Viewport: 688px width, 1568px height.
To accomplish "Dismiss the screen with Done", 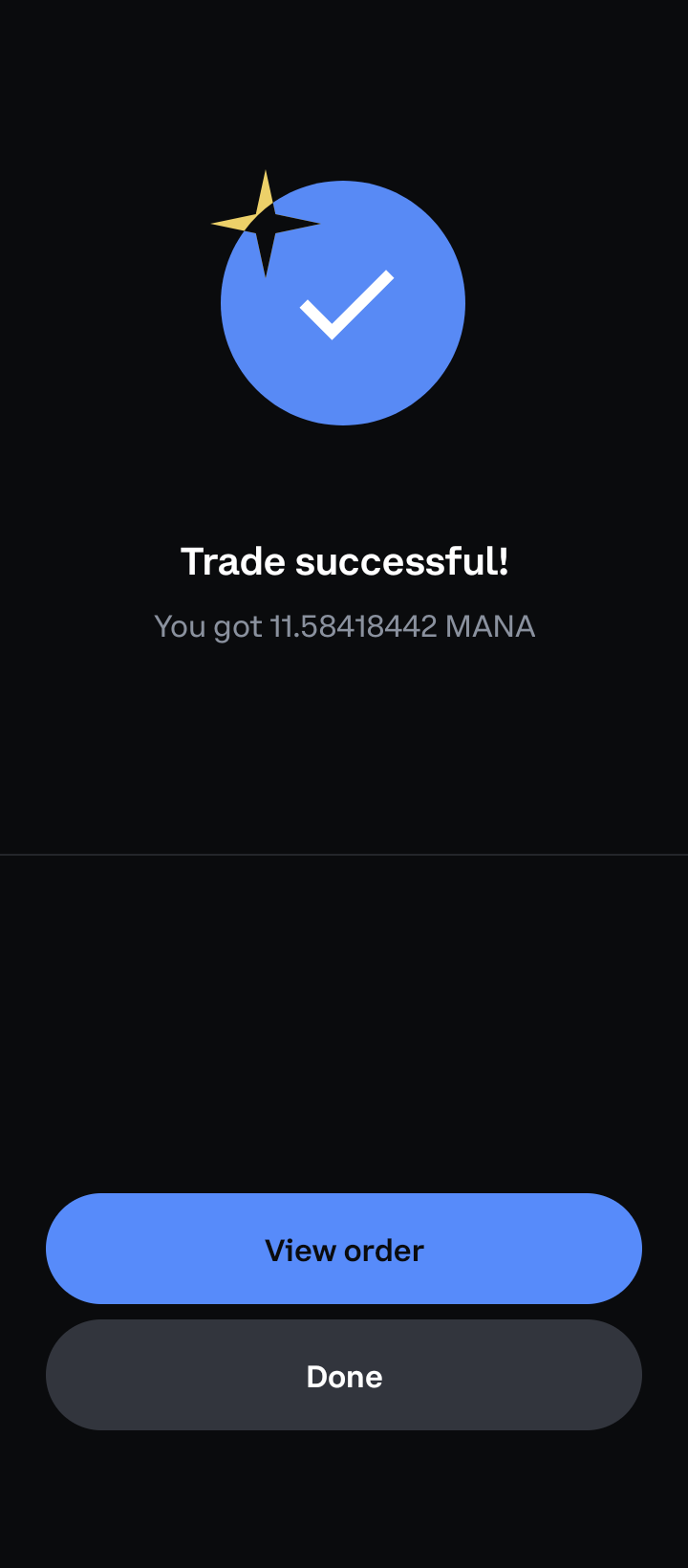I will coord(344,1375).
